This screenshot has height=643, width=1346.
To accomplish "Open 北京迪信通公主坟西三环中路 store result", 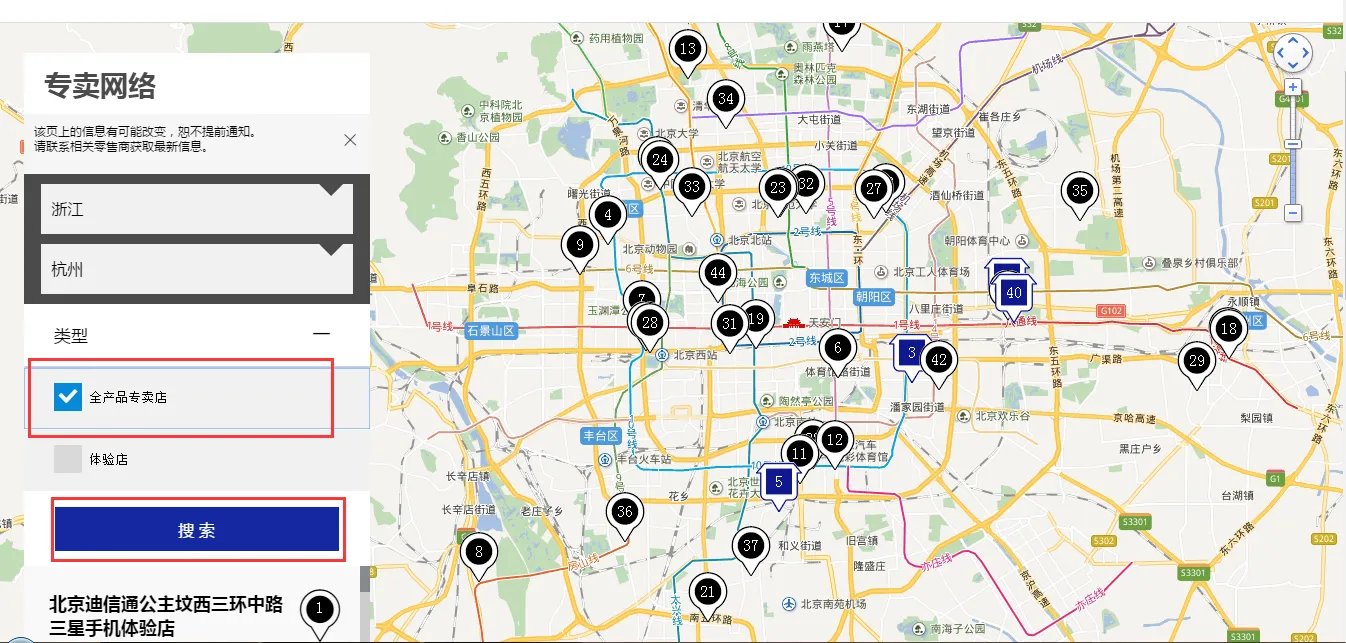I will coord(166,616).
